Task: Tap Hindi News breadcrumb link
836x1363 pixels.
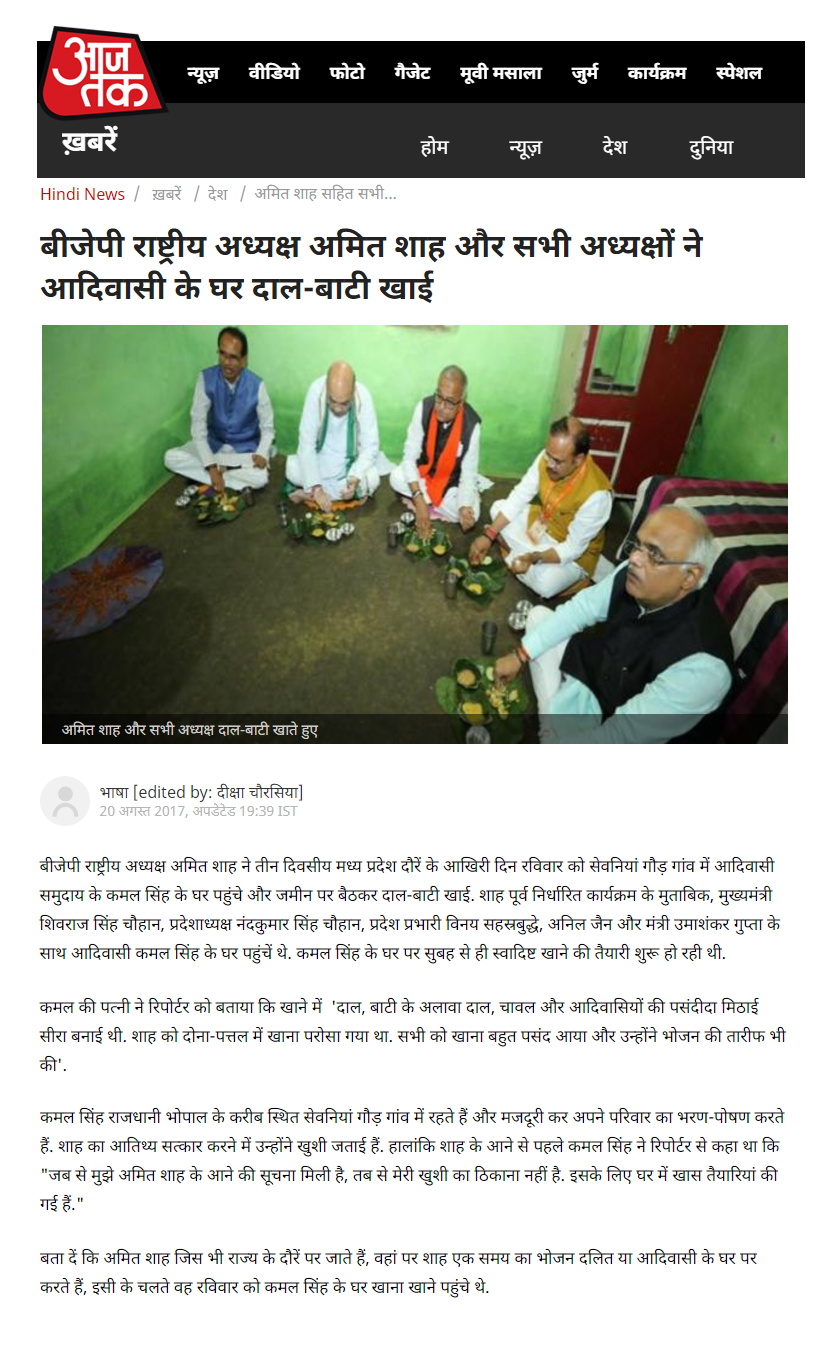Action: (82, 194)
